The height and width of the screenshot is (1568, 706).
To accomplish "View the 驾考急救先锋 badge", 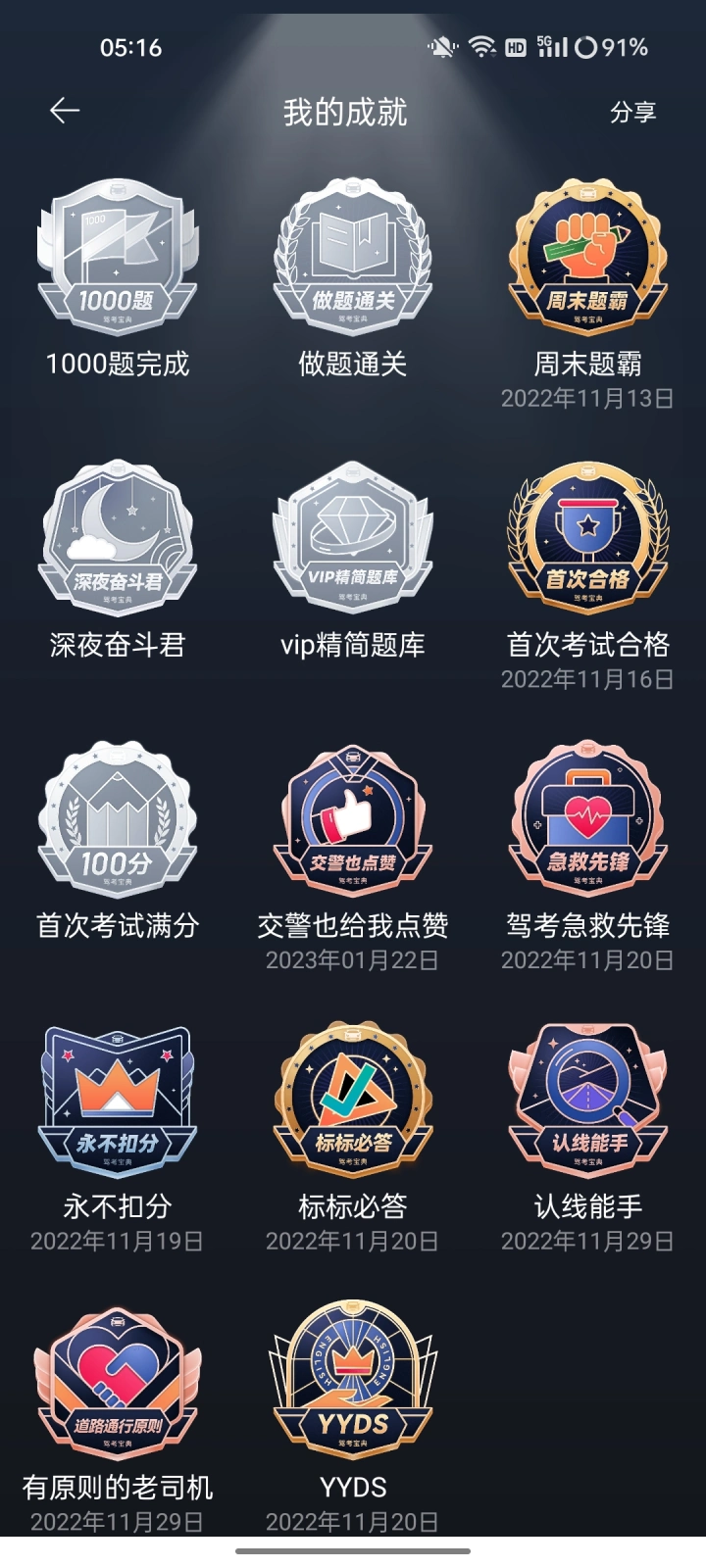I will [x=588, y=819].
